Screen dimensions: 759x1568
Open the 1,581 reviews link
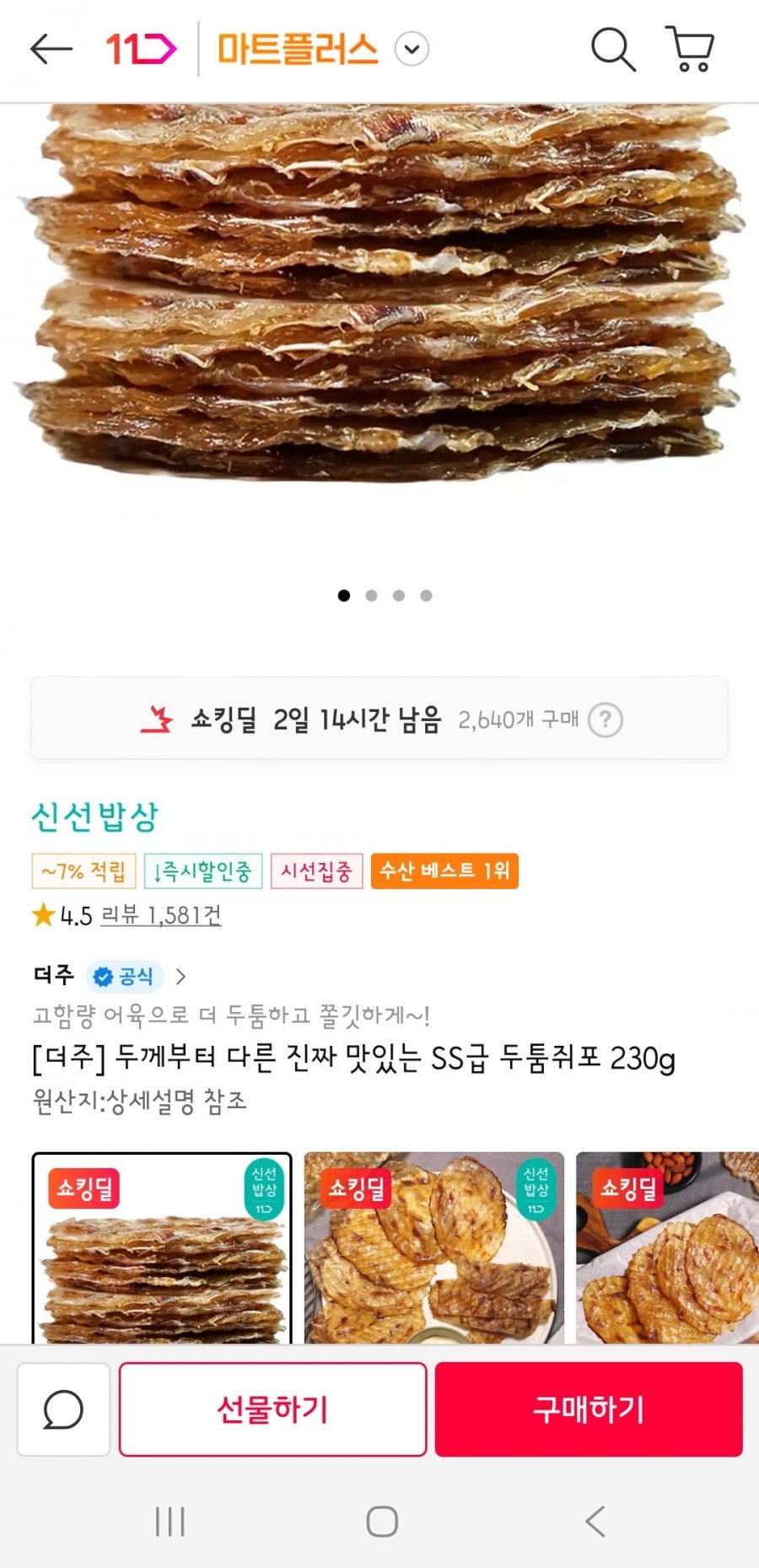click(161, 915)
